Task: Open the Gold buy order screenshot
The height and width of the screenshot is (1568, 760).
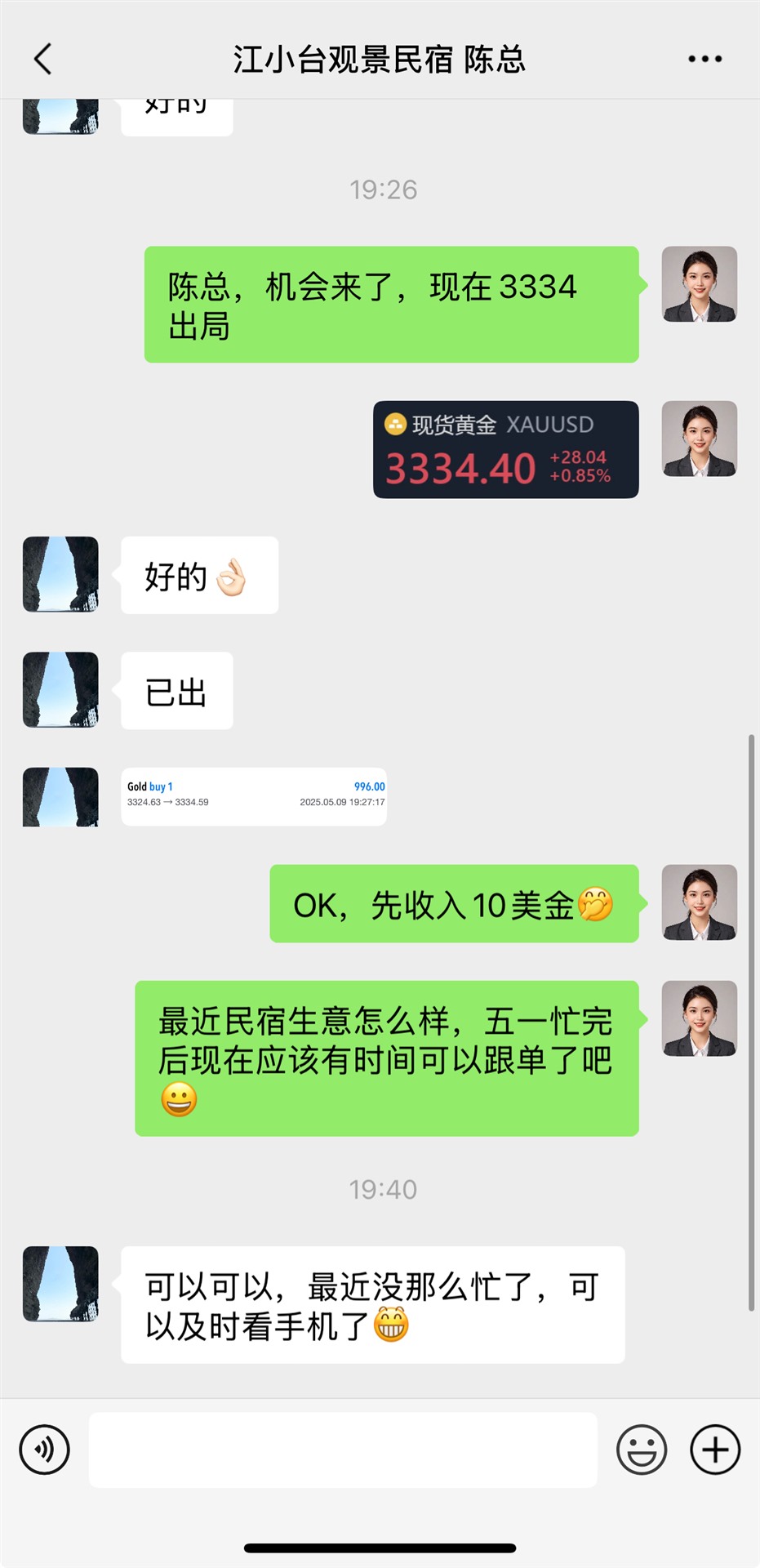Action: 254,796
